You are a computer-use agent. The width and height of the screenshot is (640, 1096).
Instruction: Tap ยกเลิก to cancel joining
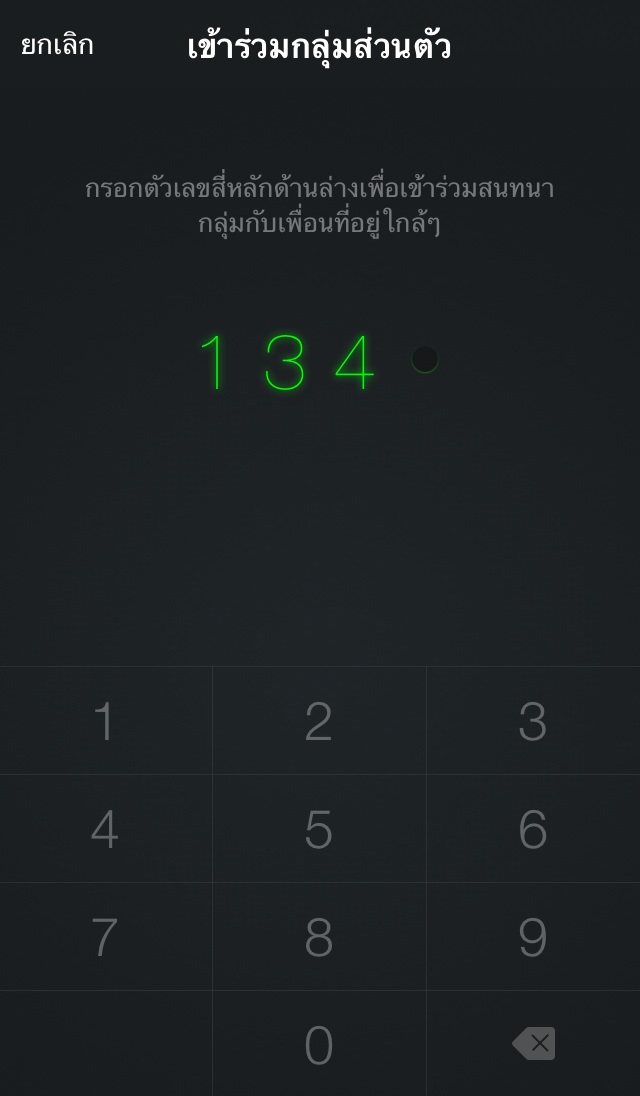tap(57, 45)
